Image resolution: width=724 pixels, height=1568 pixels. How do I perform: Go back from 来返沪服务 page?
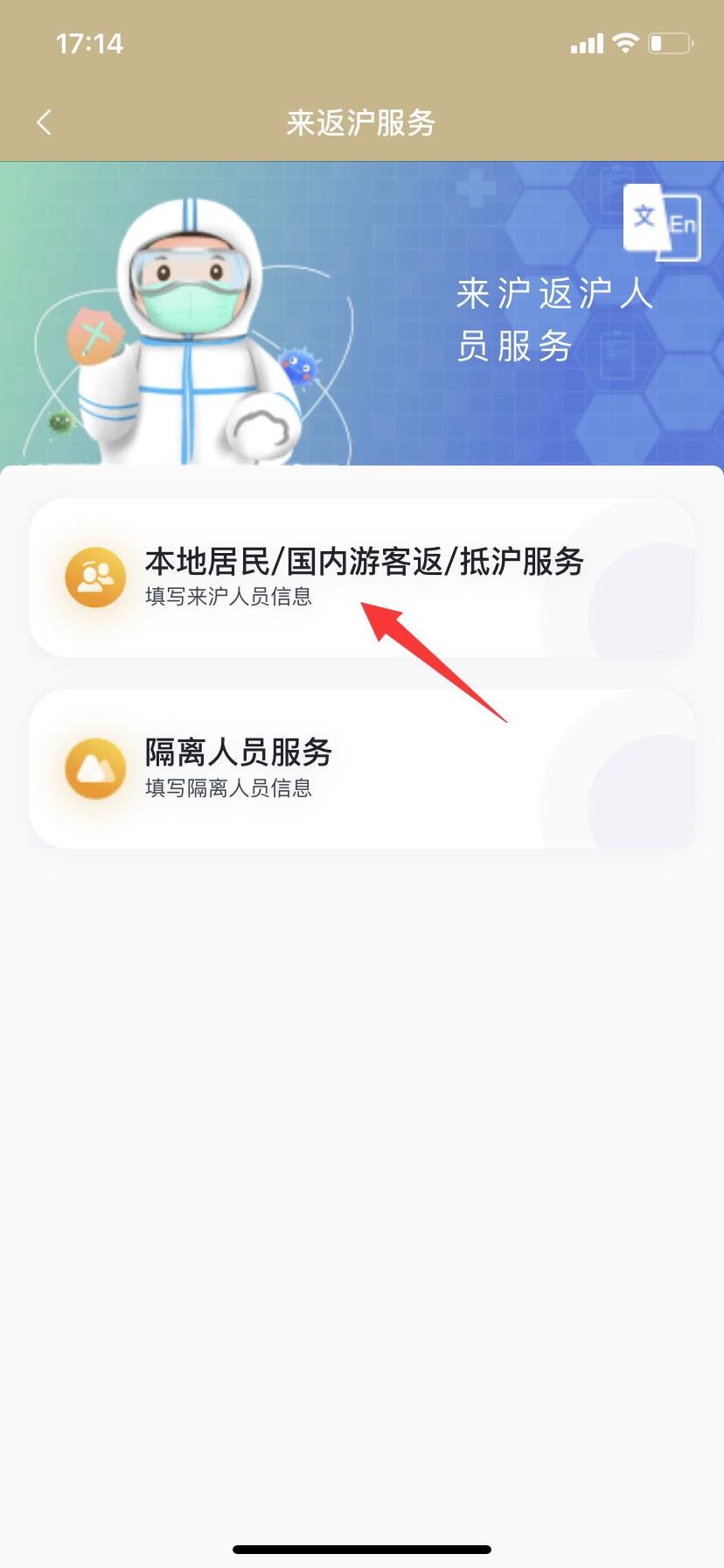point(44,122)
